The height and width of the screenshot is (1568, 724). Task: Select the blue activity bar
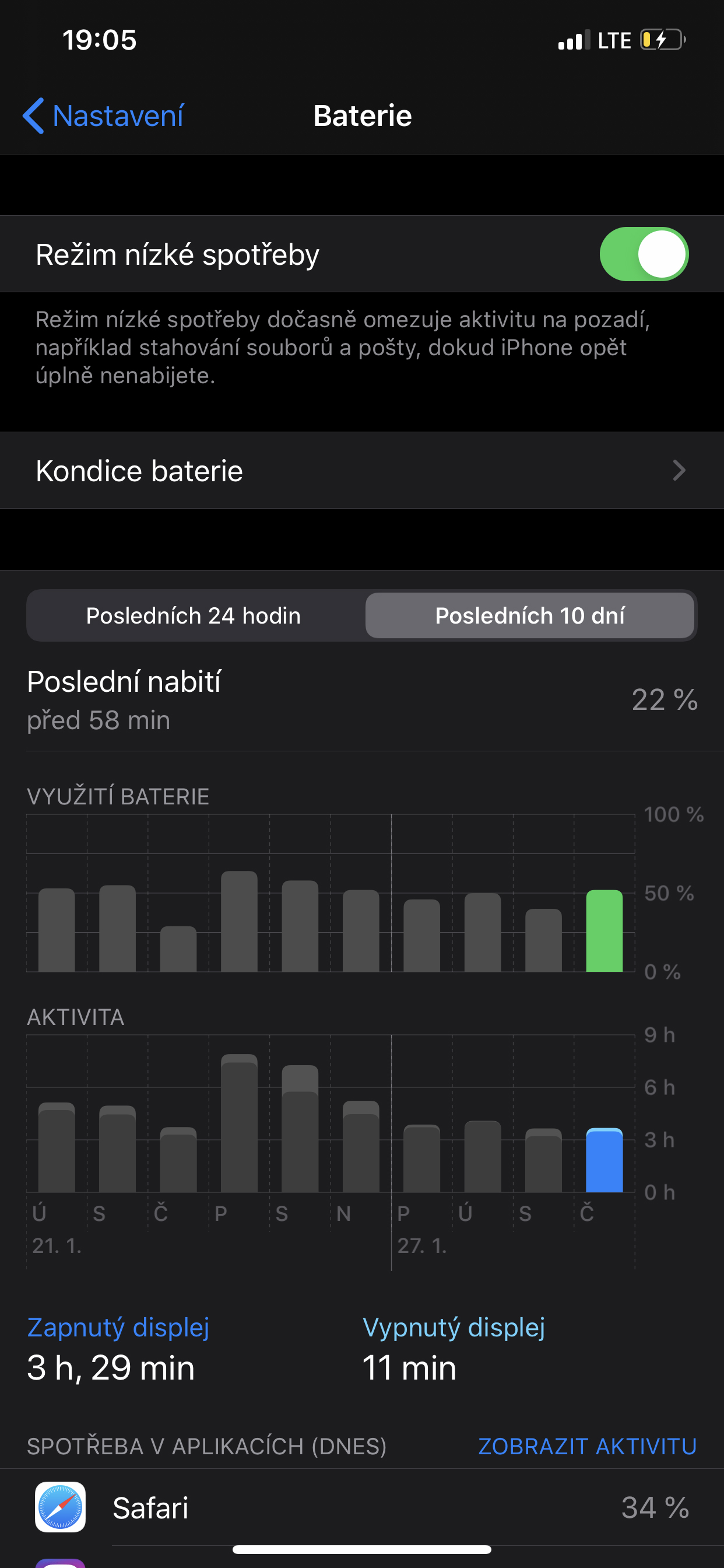(x=604, y=1160)
